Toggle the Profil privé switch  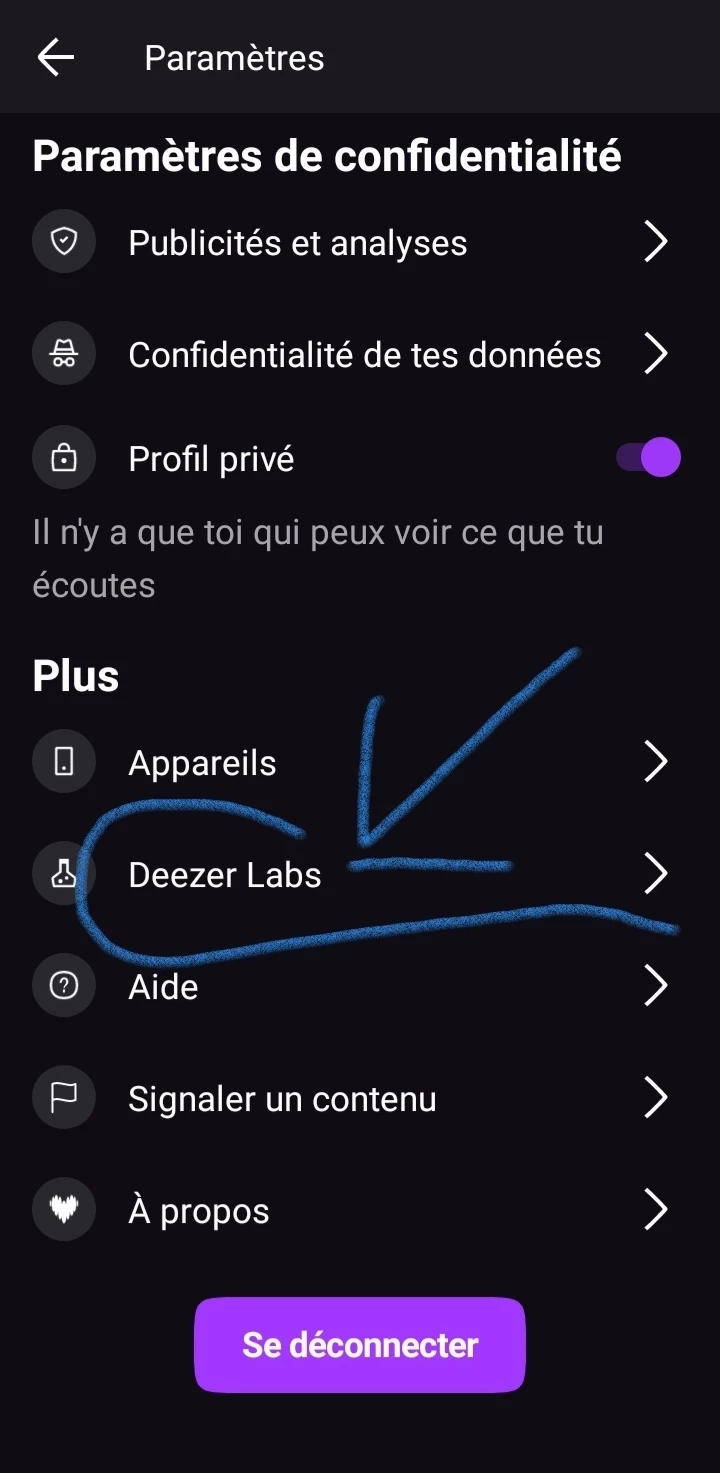[x=649, y=459]
